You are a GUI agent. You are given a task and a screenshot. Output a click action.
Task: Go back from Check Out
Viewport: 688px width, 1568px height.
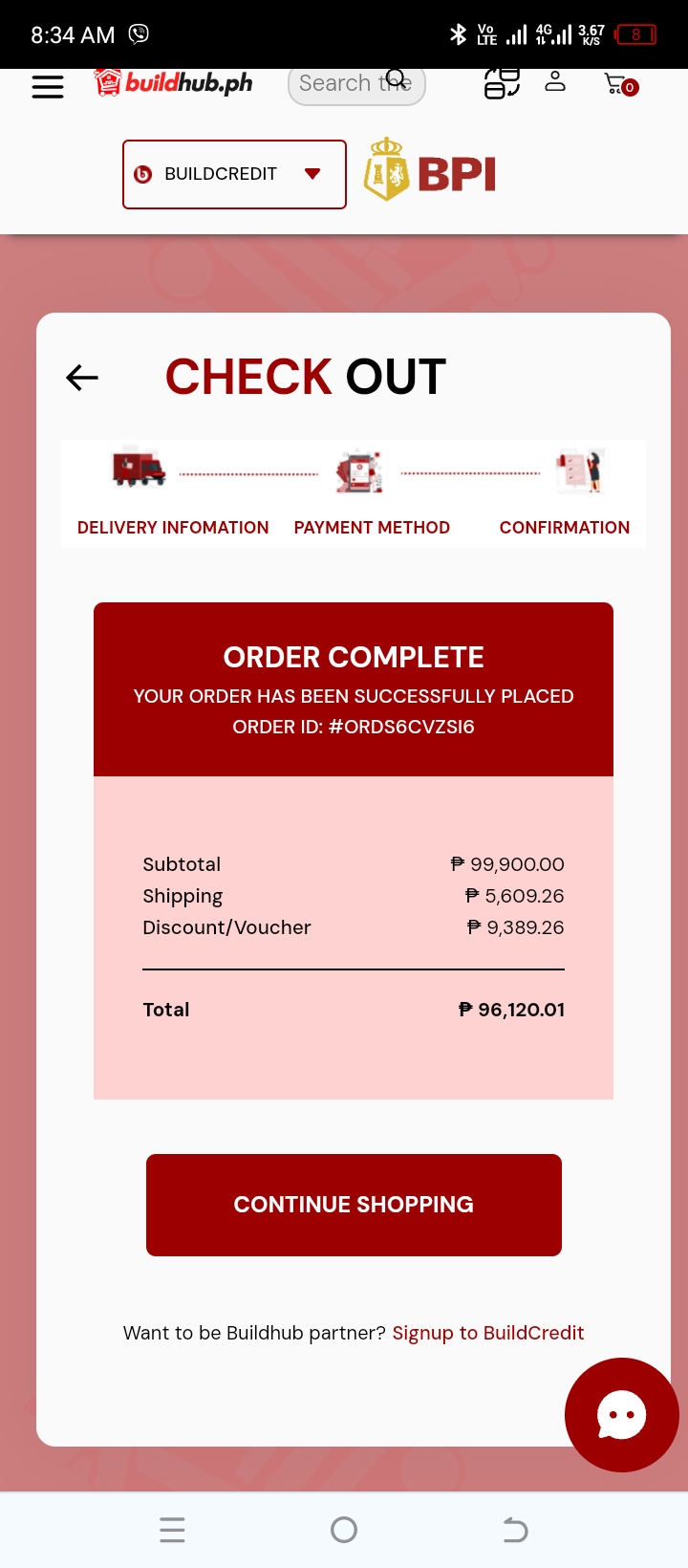pyautogui.click(x=82, y=378)
